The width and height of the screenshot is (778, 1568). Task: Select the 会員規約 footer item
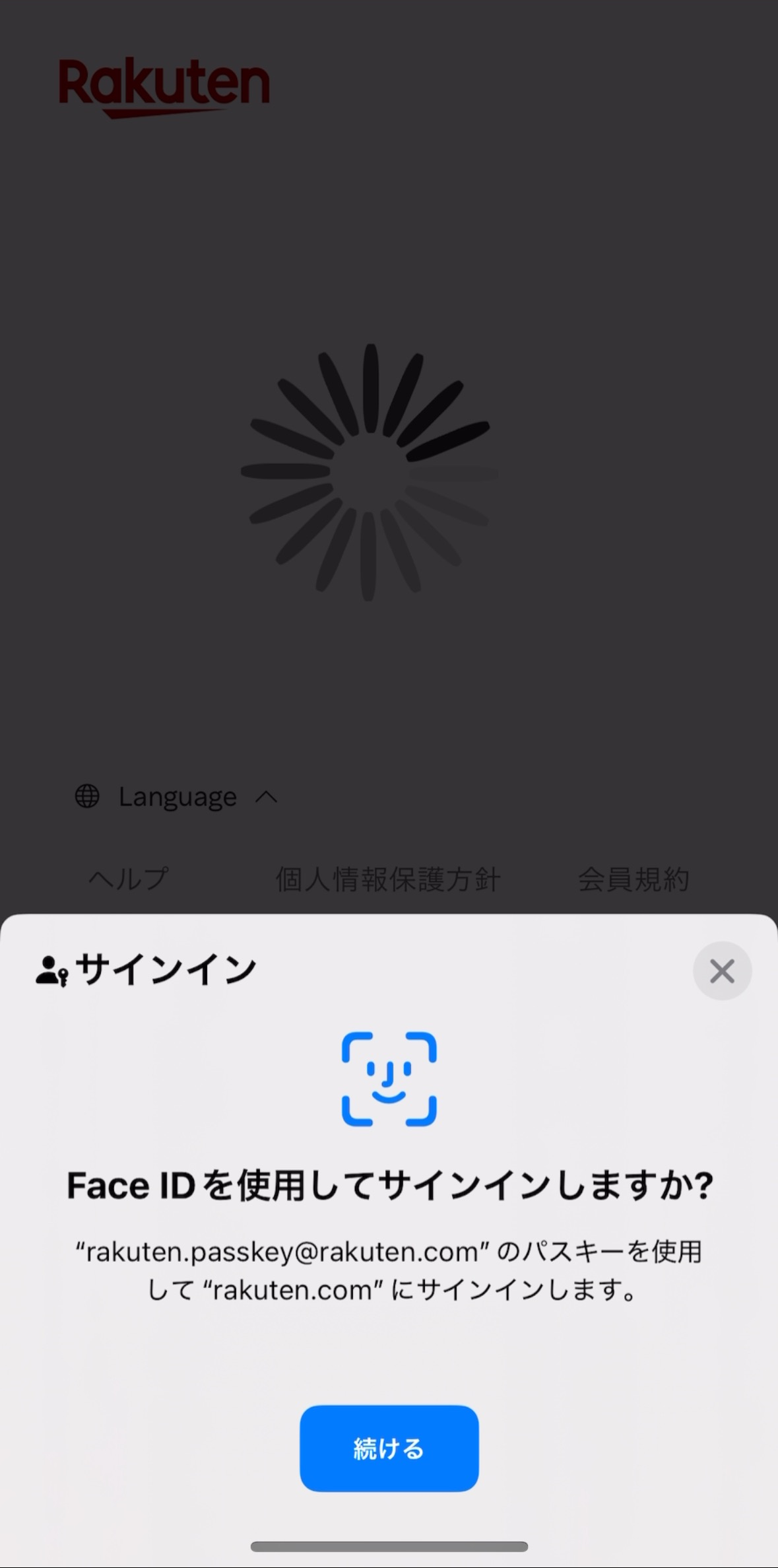click(x=634, y=879)
